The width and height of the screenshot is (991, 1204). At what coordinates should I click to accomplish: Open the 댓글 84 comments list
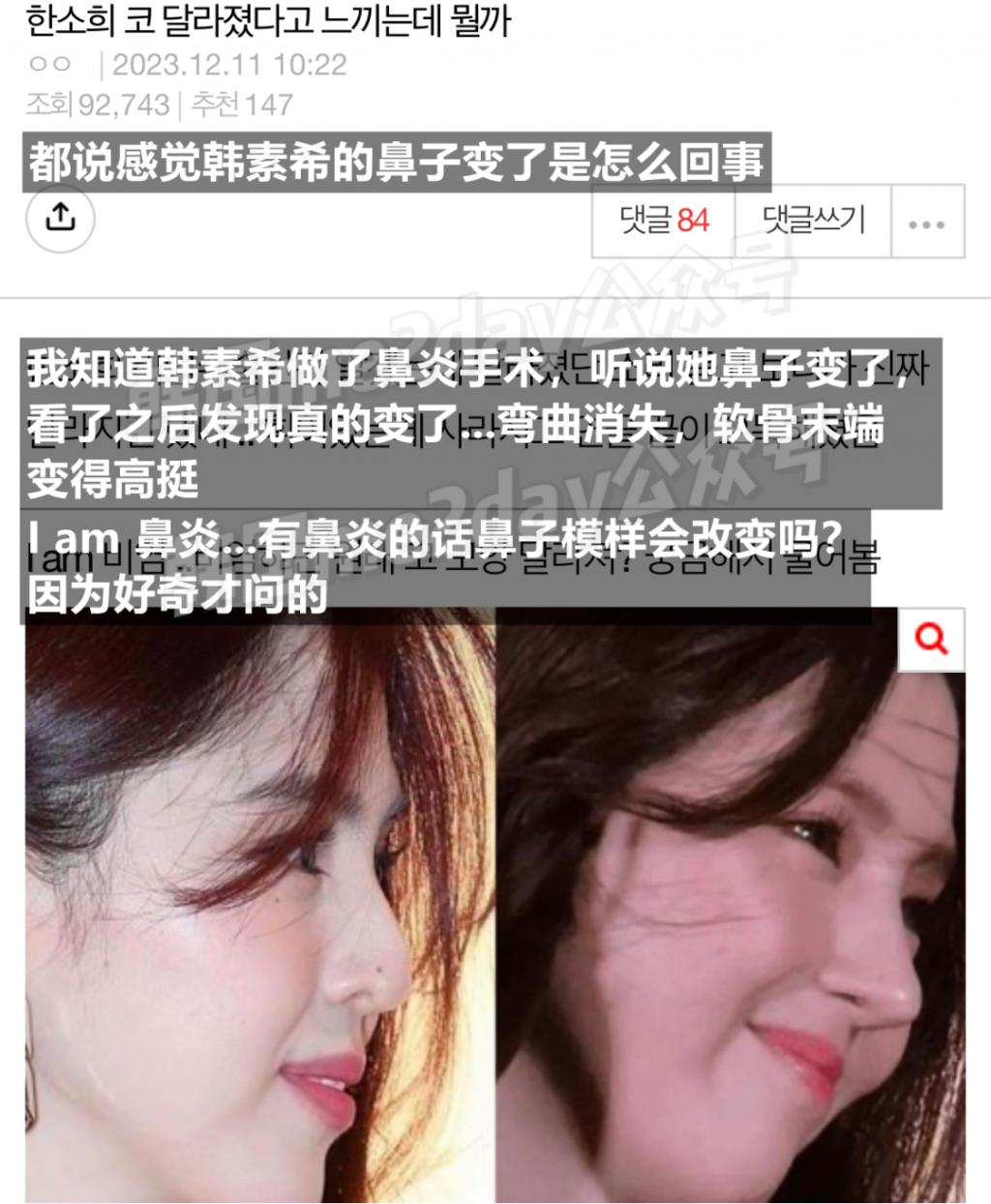click(664, 221)
